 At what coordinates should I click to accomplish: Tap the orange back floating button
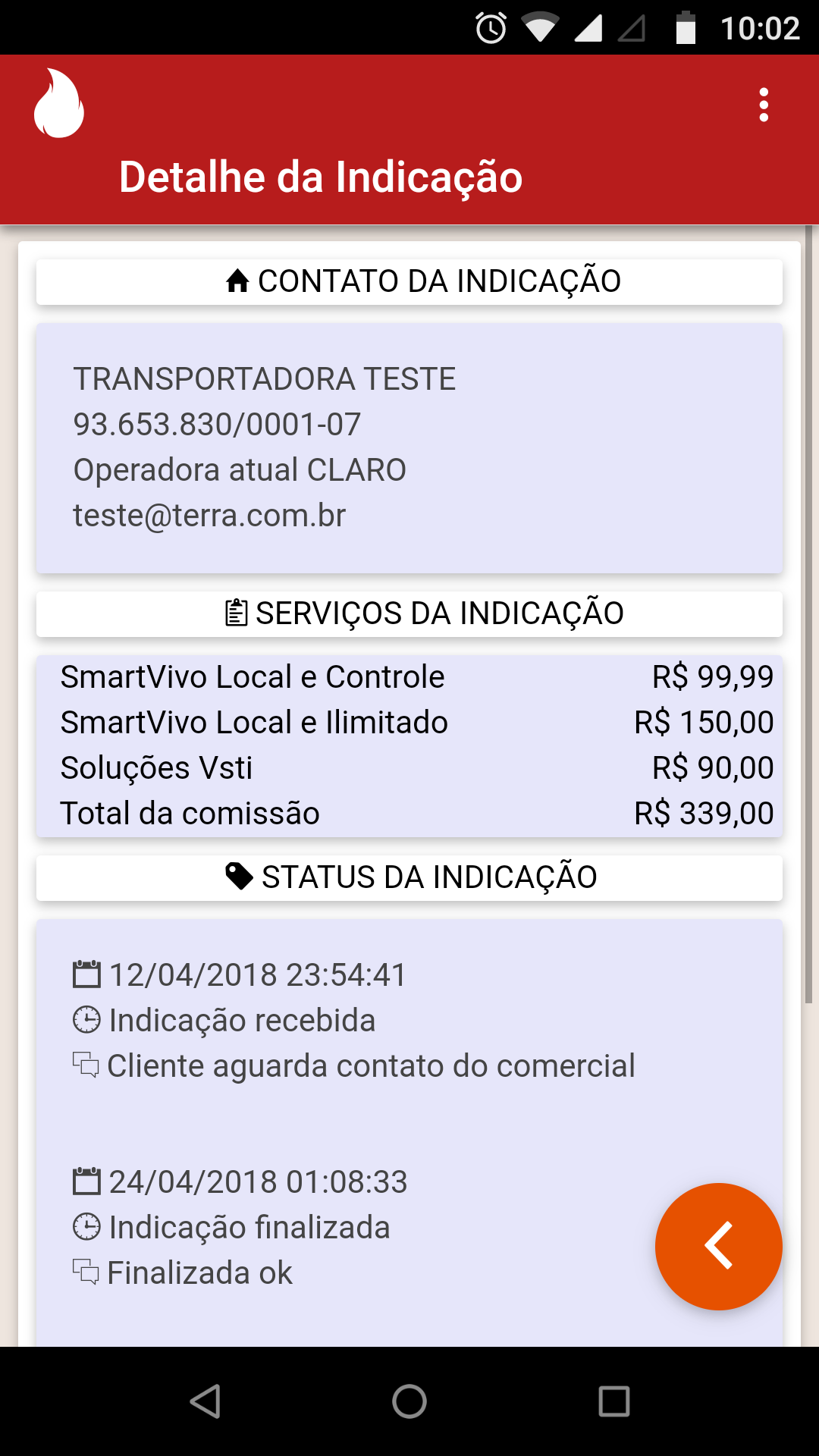point(718,1246)
